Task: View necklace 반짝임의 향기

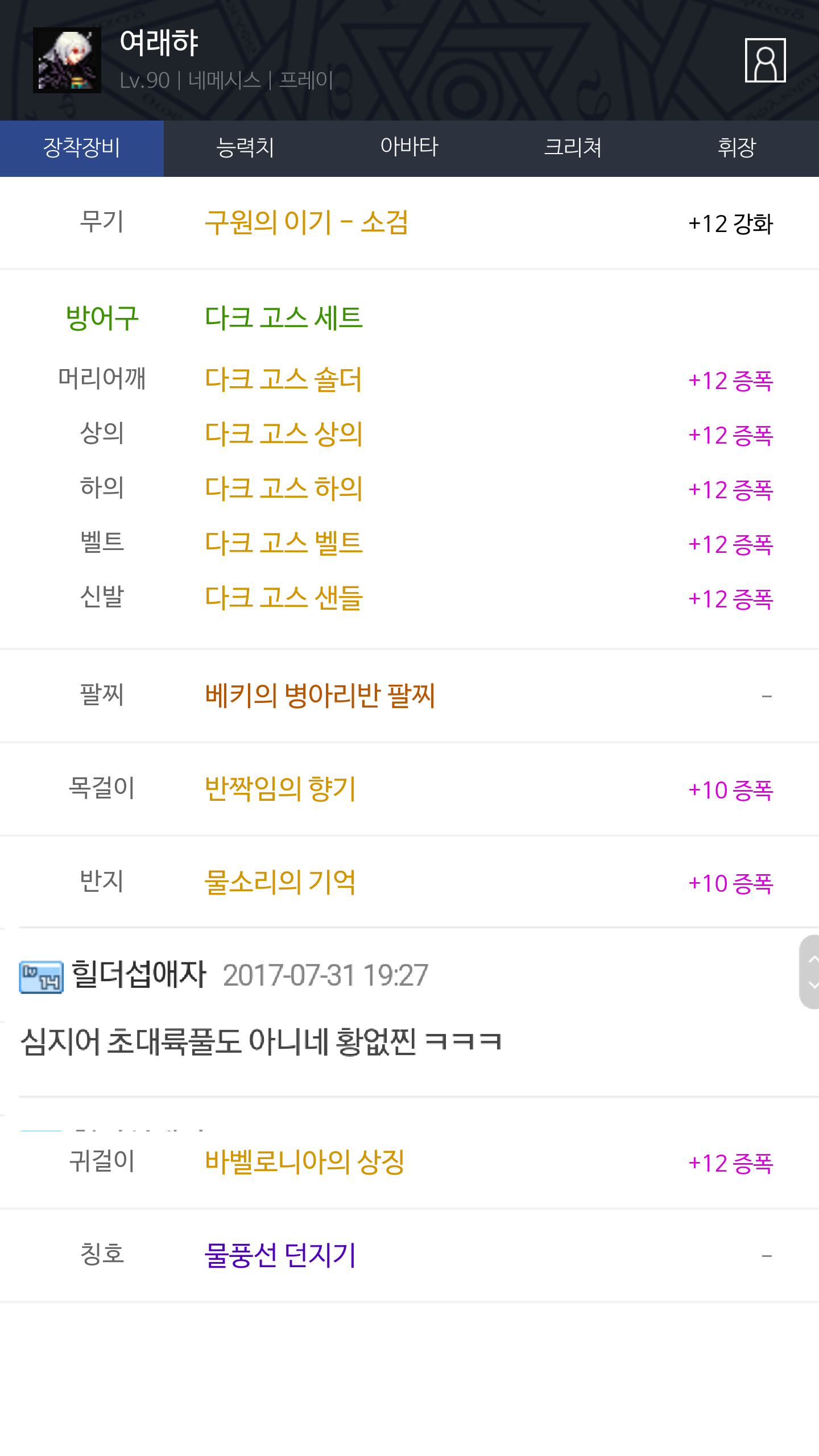Action: [x=280, y=789]
